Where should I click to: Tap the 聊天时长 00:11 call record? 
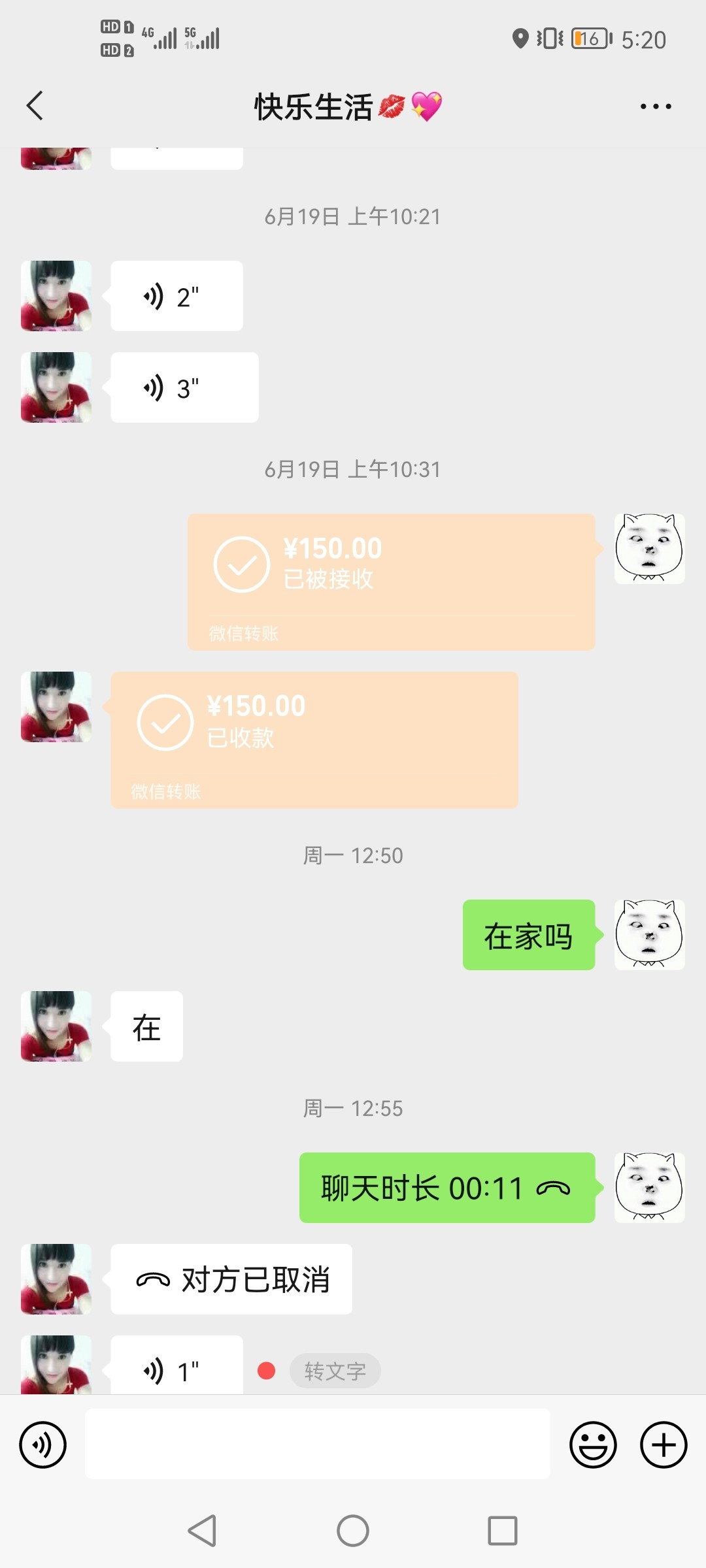coord(446,1188)
